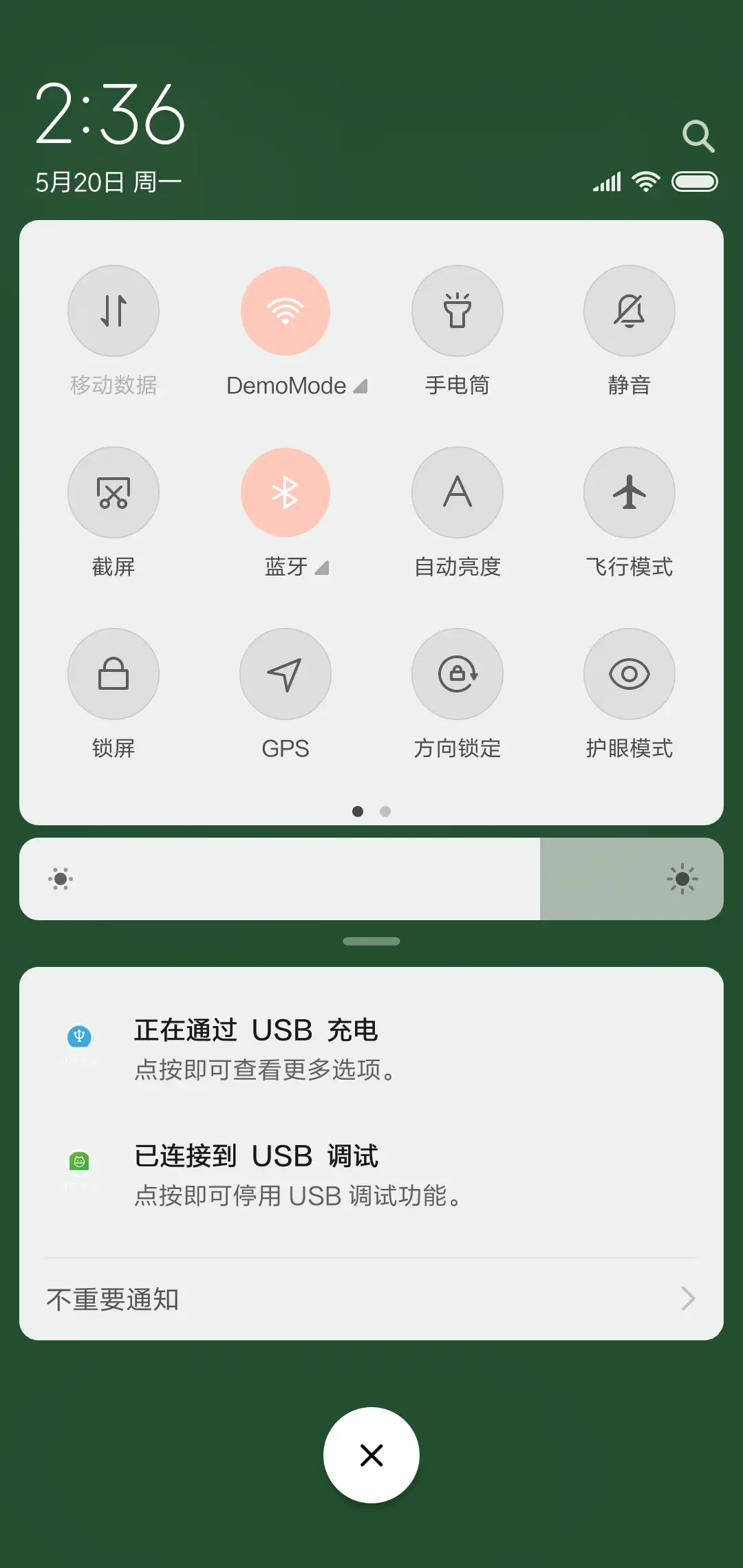Turn on the flashlight
The image size is (743, 1568).
457,311
